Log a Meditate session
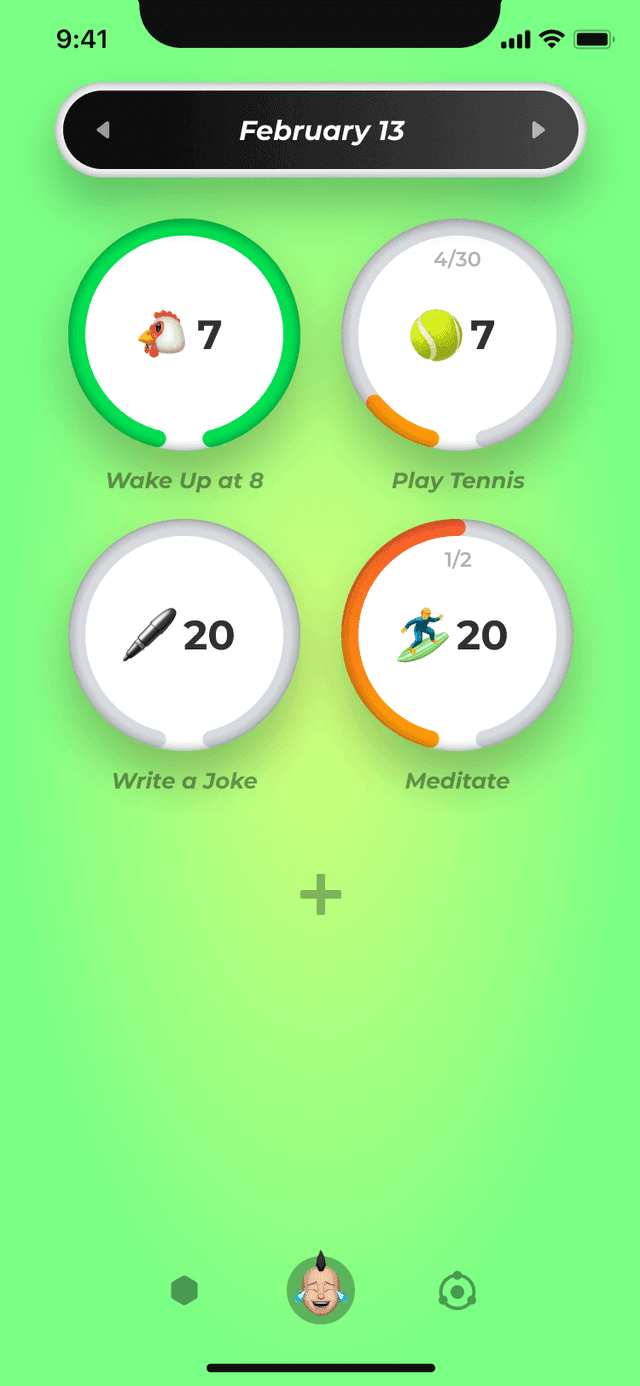The width and height of the screenshot is (640, 1386). click(x=457, y=635)
